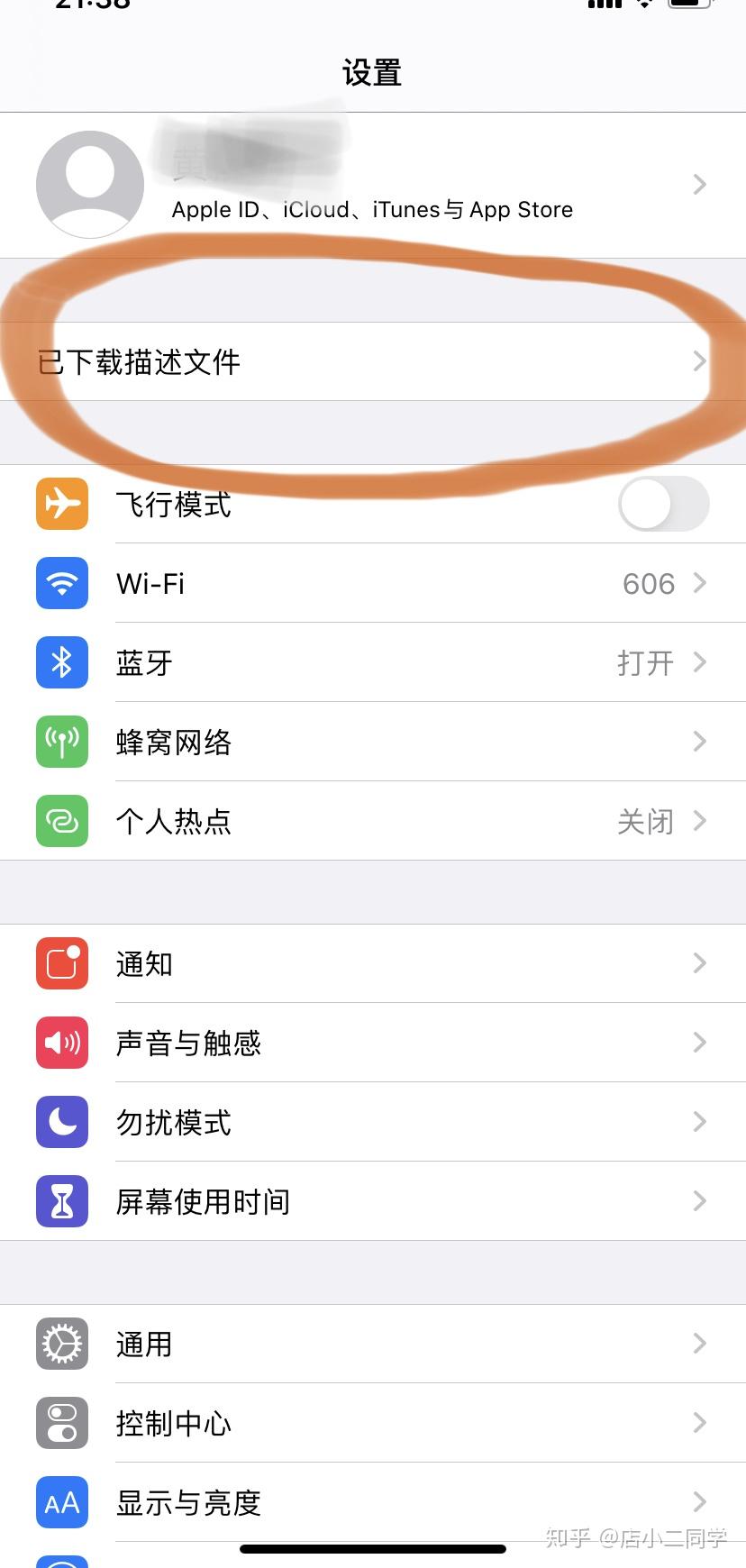Open 蜂窝网络 settings
The image size is (746, 1568).
(x=373, y=742)
